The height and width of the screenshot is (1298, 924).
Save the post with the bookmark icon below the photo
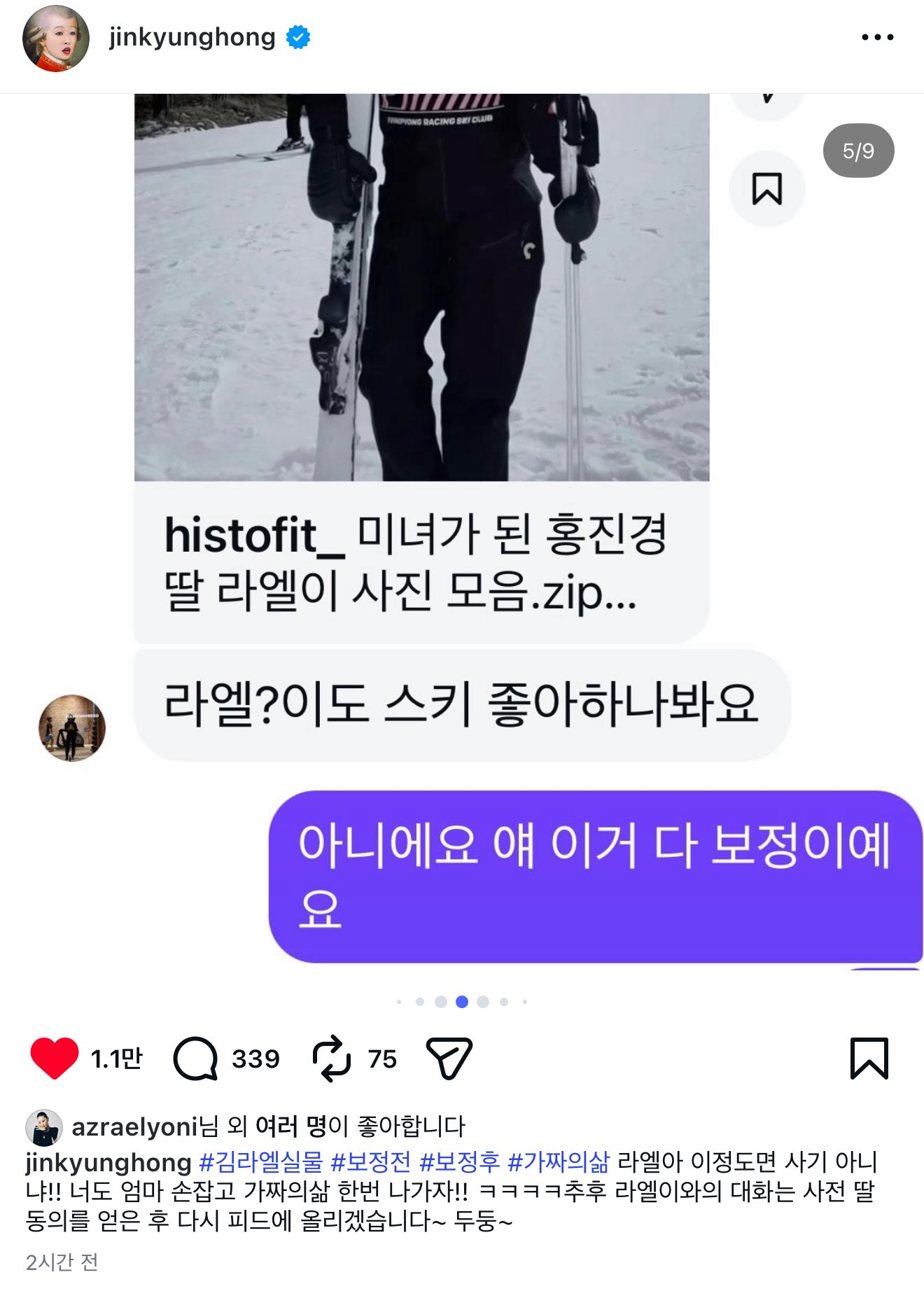pyautogui.click(x=869, y=1059)
